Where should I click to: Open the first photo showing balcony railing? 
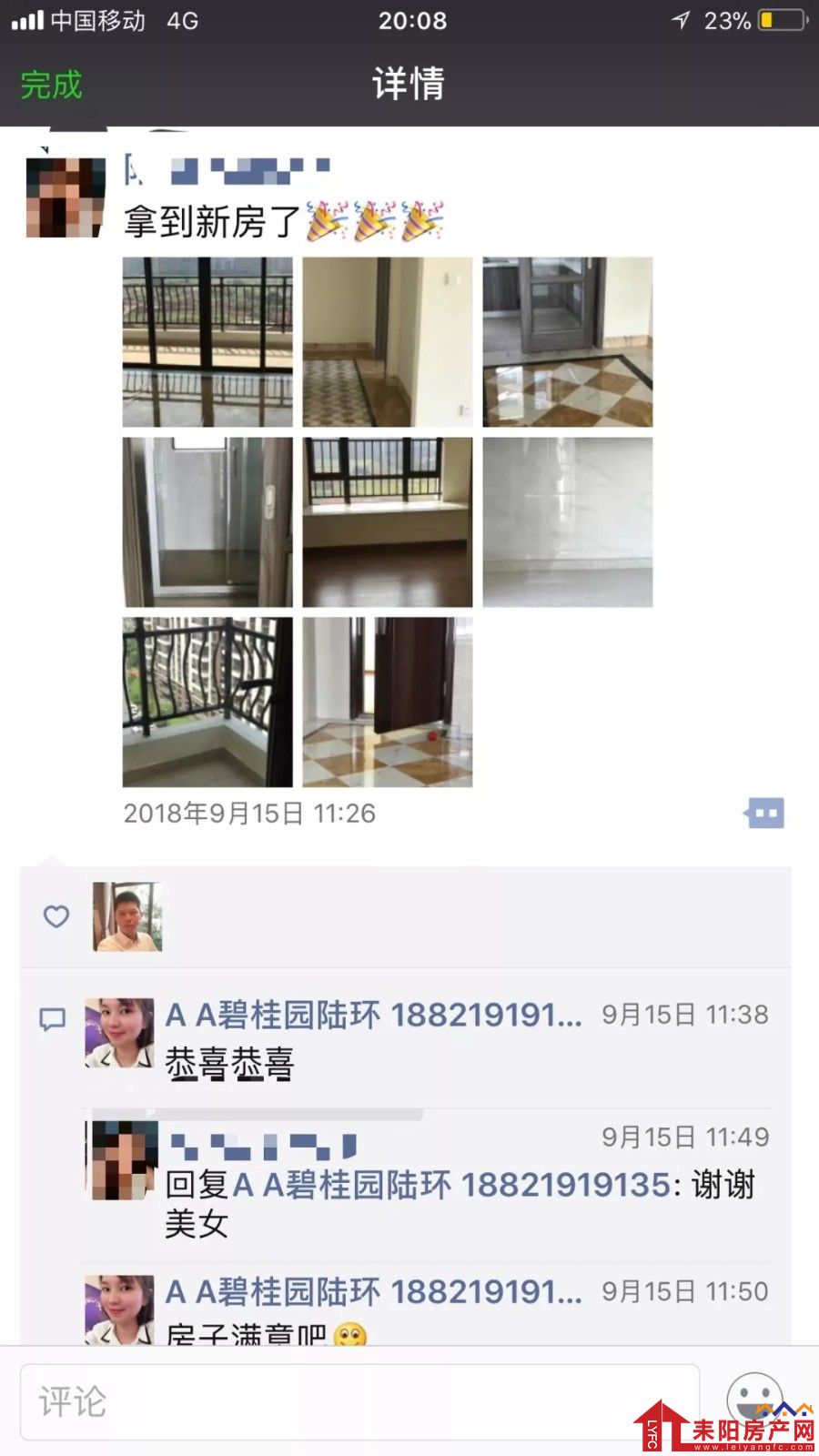click(x=207, y=342)
